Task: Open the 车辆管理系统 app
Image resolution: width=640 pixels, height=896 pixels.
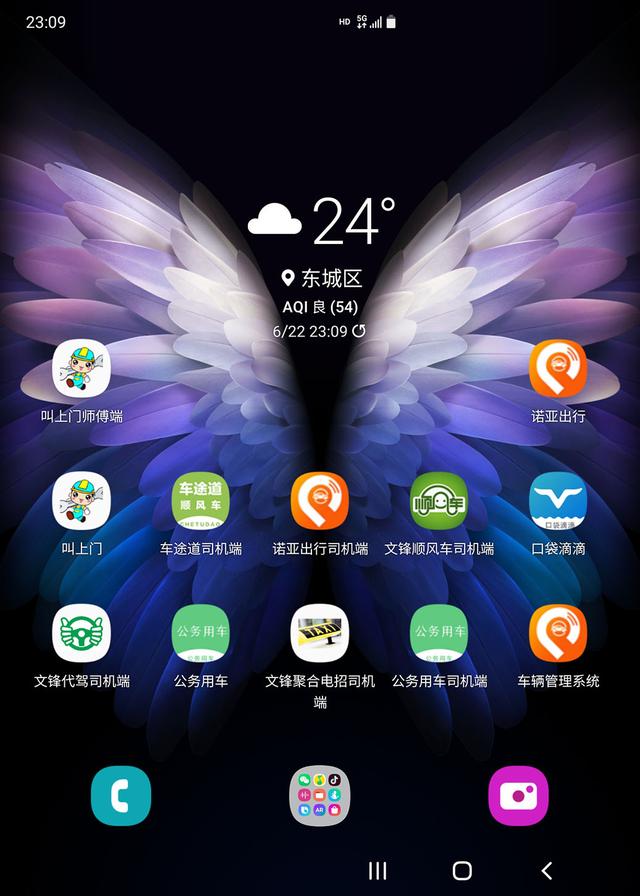Action: (558, 633)
